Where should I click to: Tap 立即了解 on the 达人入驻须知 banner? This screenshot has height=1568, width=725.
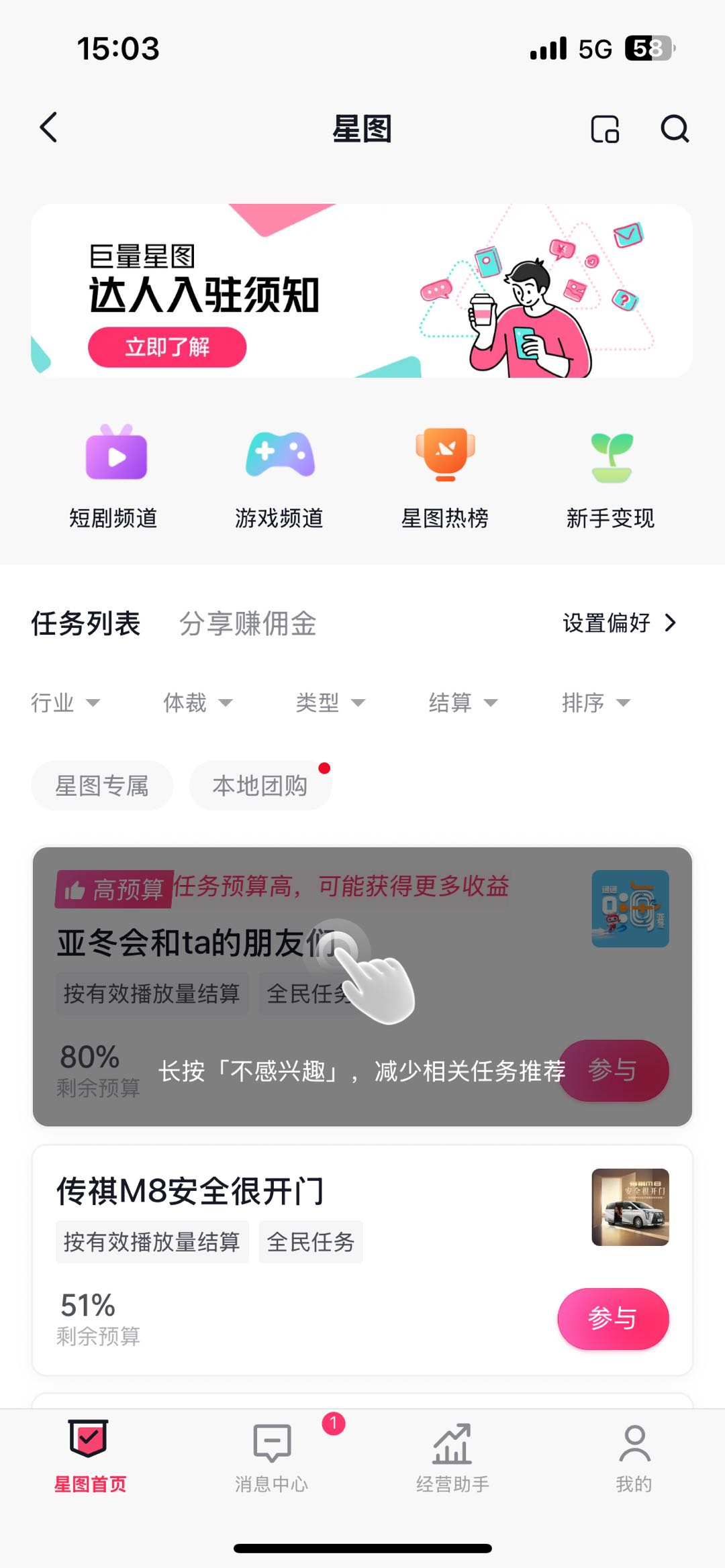167,347
